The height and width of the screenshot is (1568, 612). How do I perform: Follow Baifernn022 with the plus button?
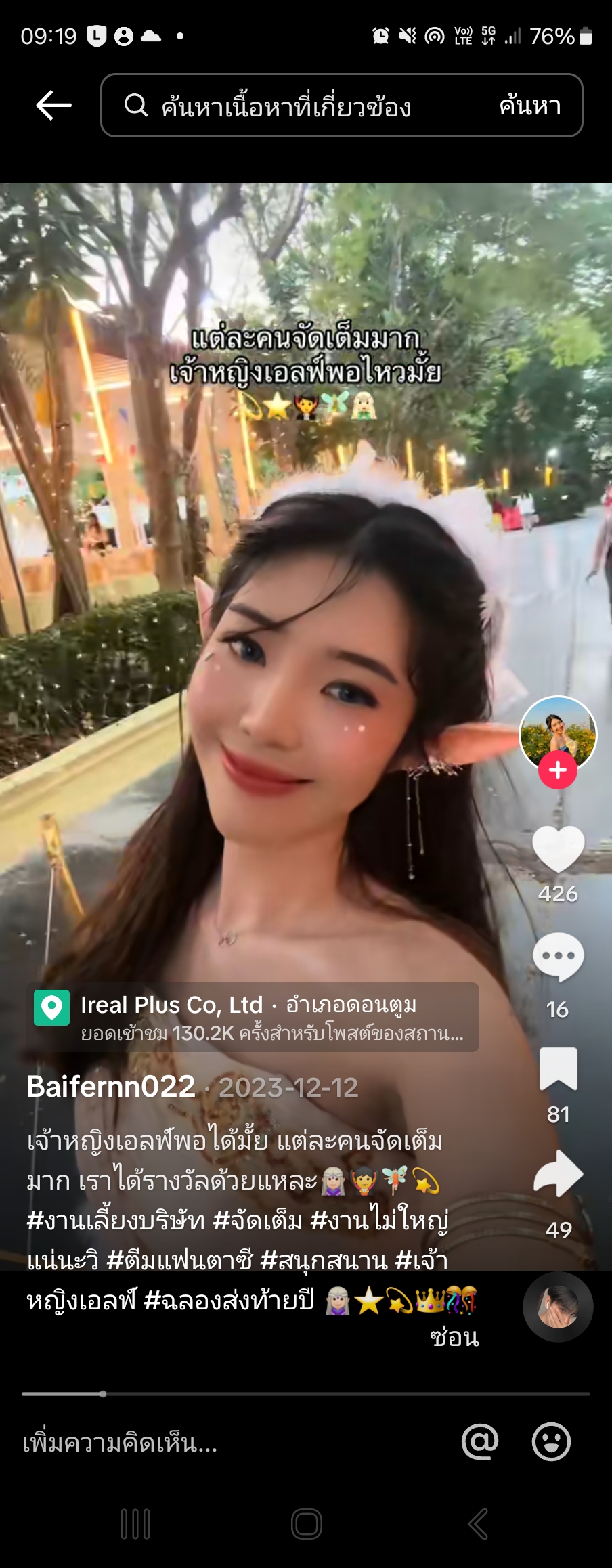tap(557, 770)
